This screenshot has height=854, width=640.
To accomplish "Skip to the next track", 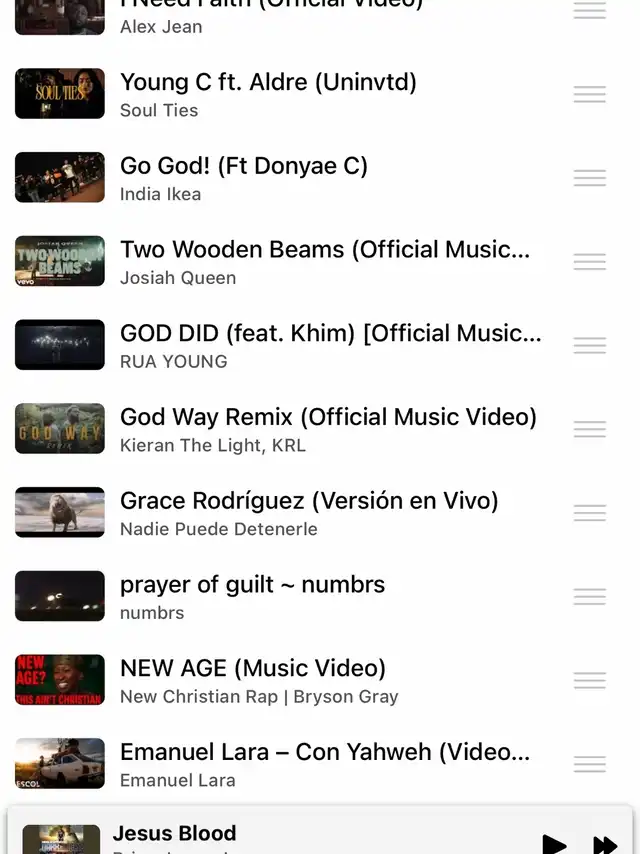I will click(605, 843).
